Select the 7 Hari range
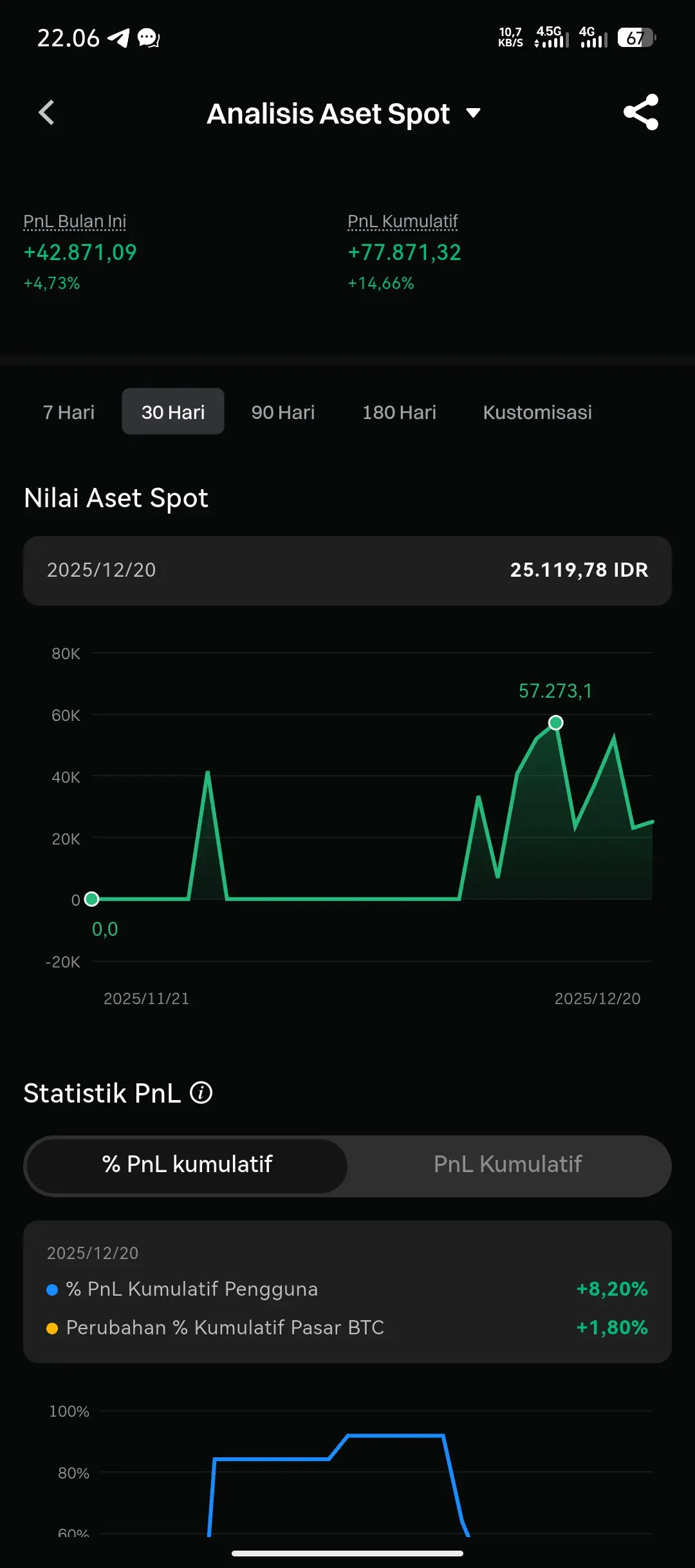 (69, 412)
